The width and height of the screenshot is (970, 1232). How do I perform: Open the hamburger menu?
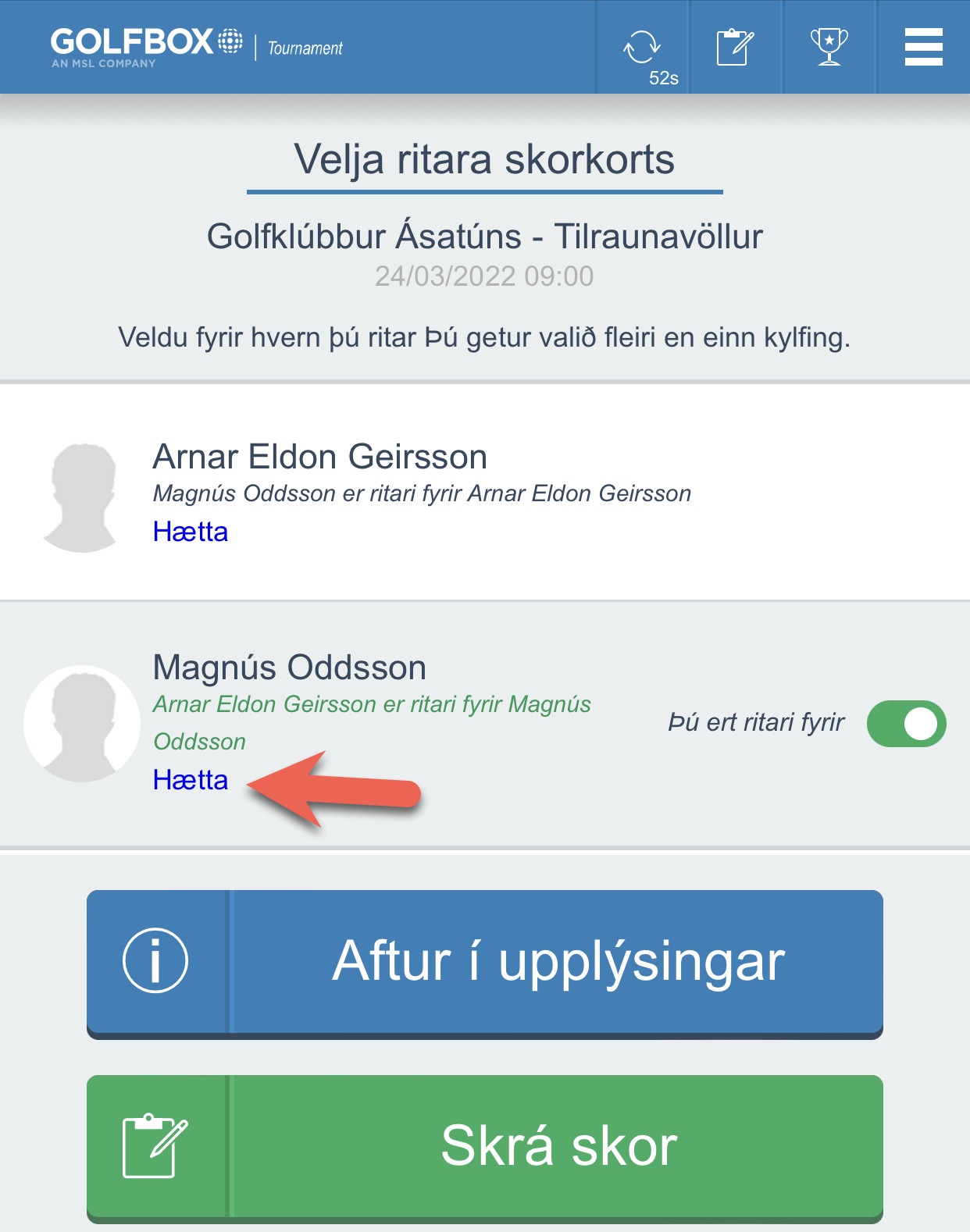click(923, 47)
